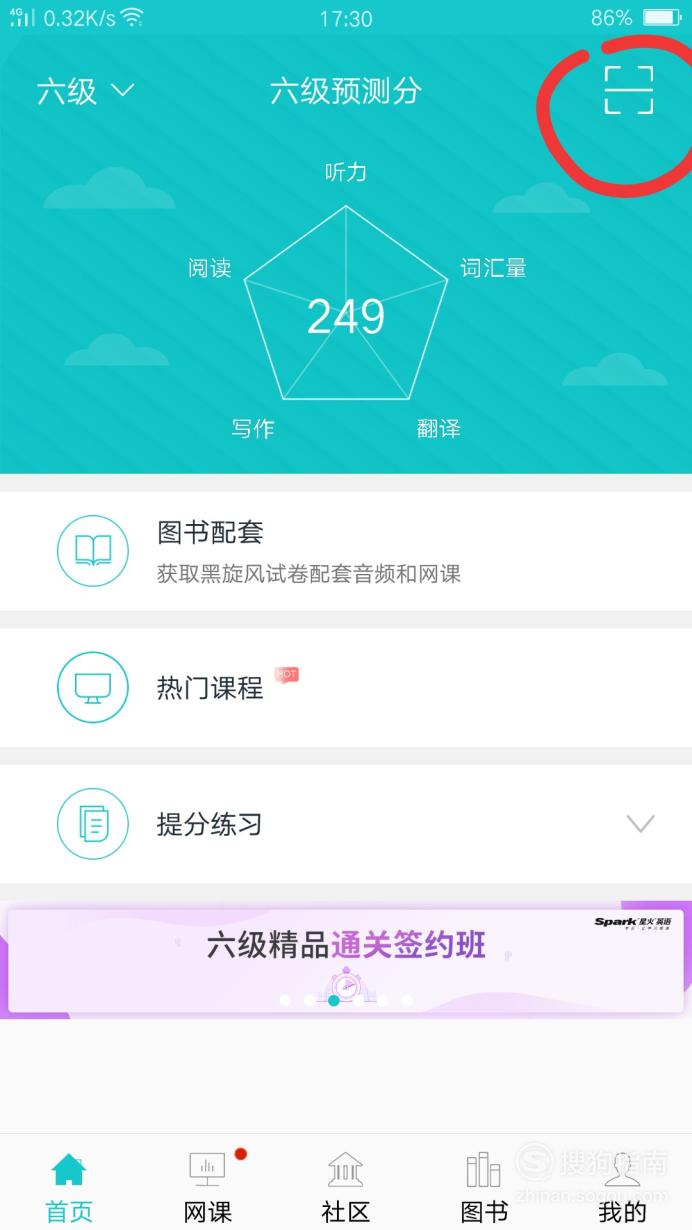Open the 六级 level dropdown
The image size is (692, 1230).
pyautogui.click(x=85, y=91)
